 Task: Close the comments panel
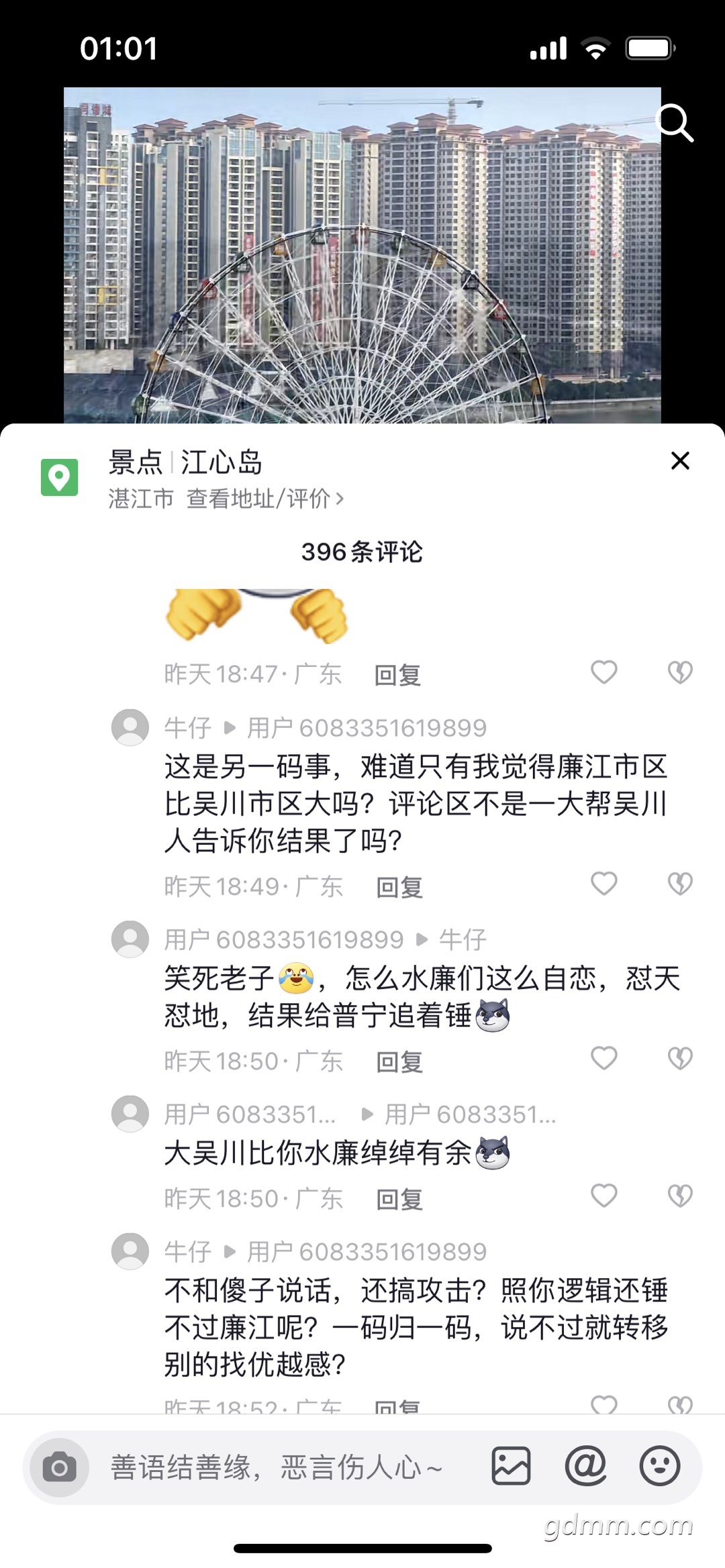click(680, 461)
